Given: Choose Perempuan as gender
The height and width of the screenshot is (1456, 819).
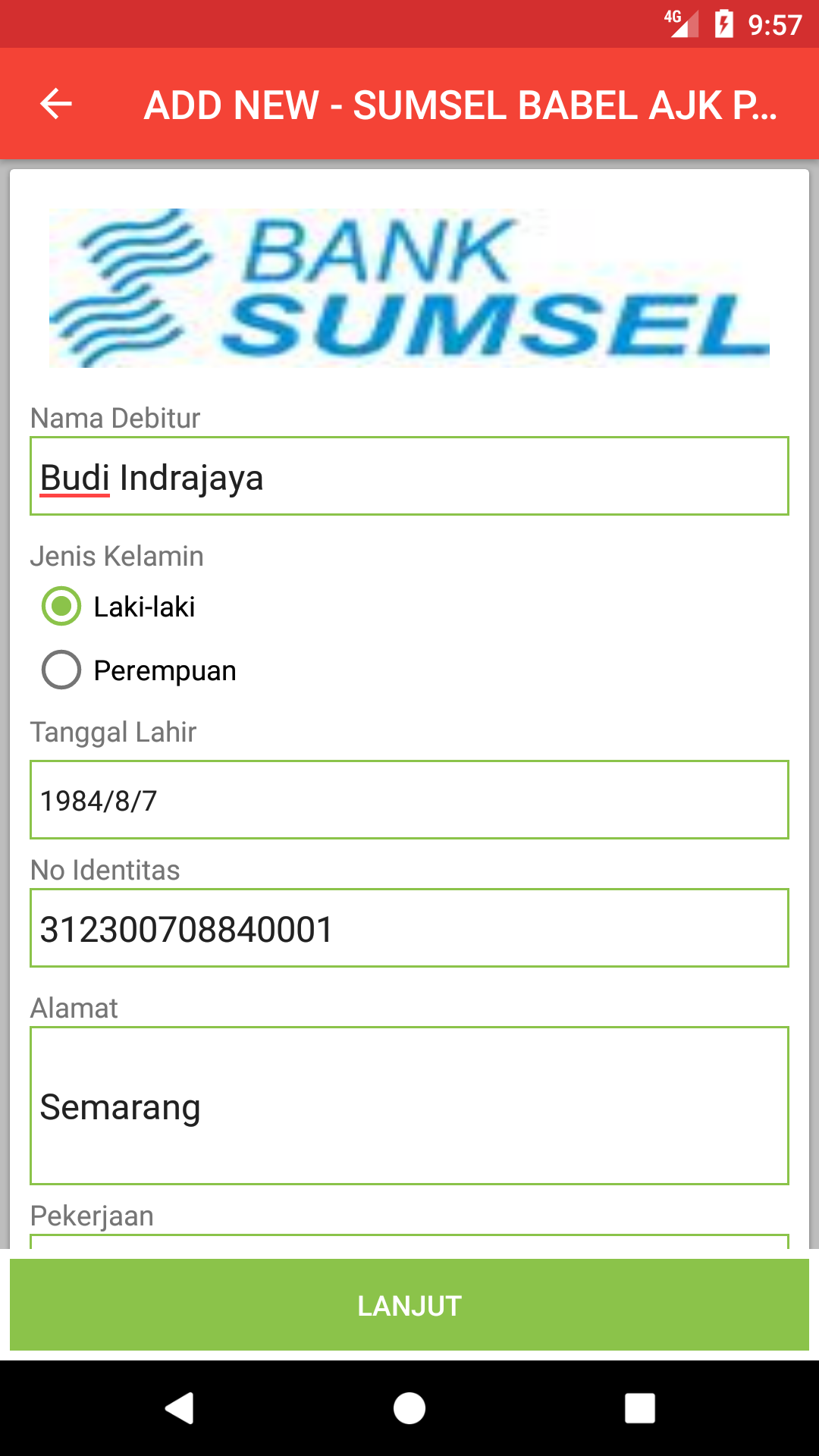Looking at the screenshot, I should click(x=140, y=670).
